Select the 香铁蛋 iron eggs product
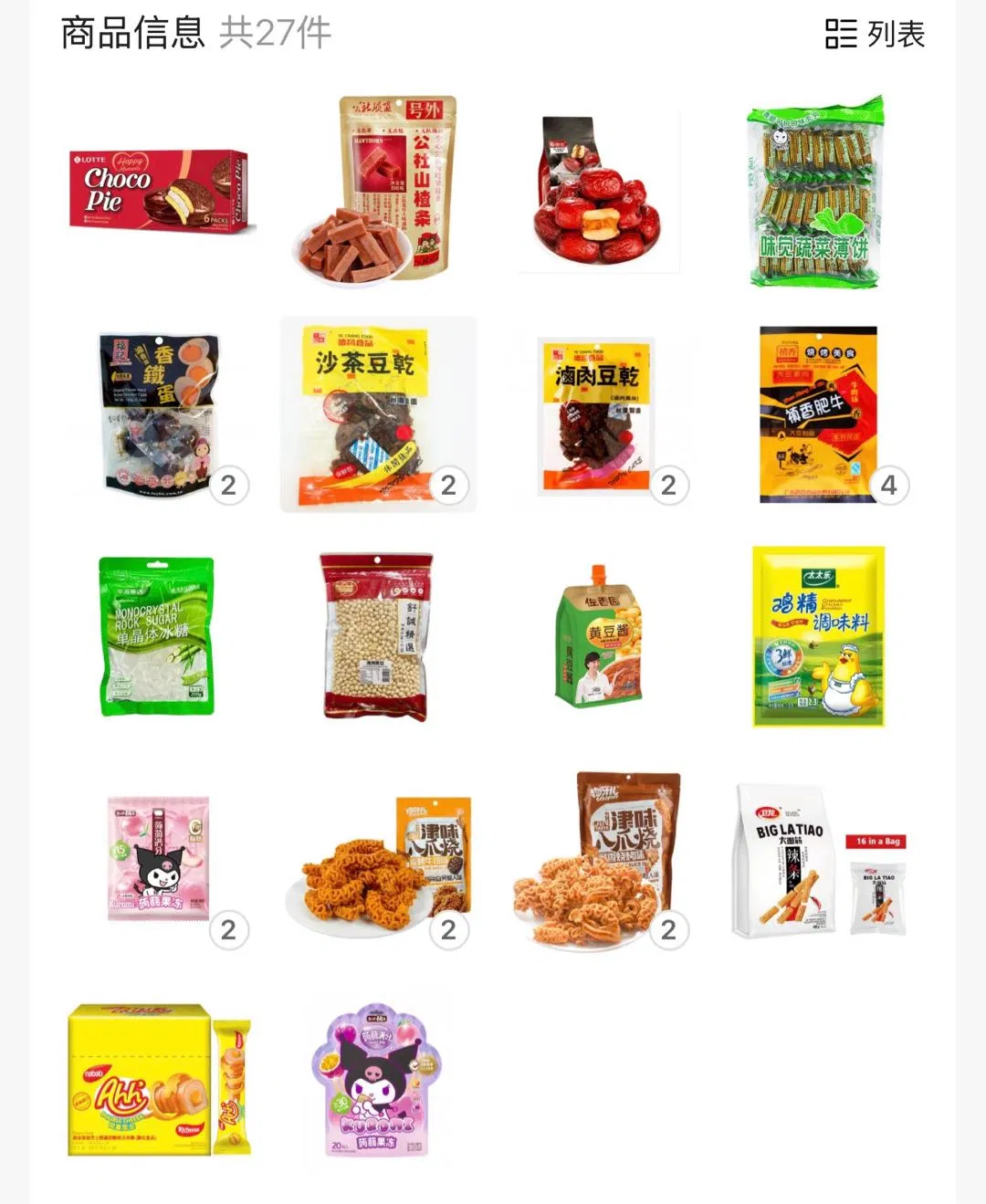Screen dimensions: 986x1204 click(x=161, y=415)
